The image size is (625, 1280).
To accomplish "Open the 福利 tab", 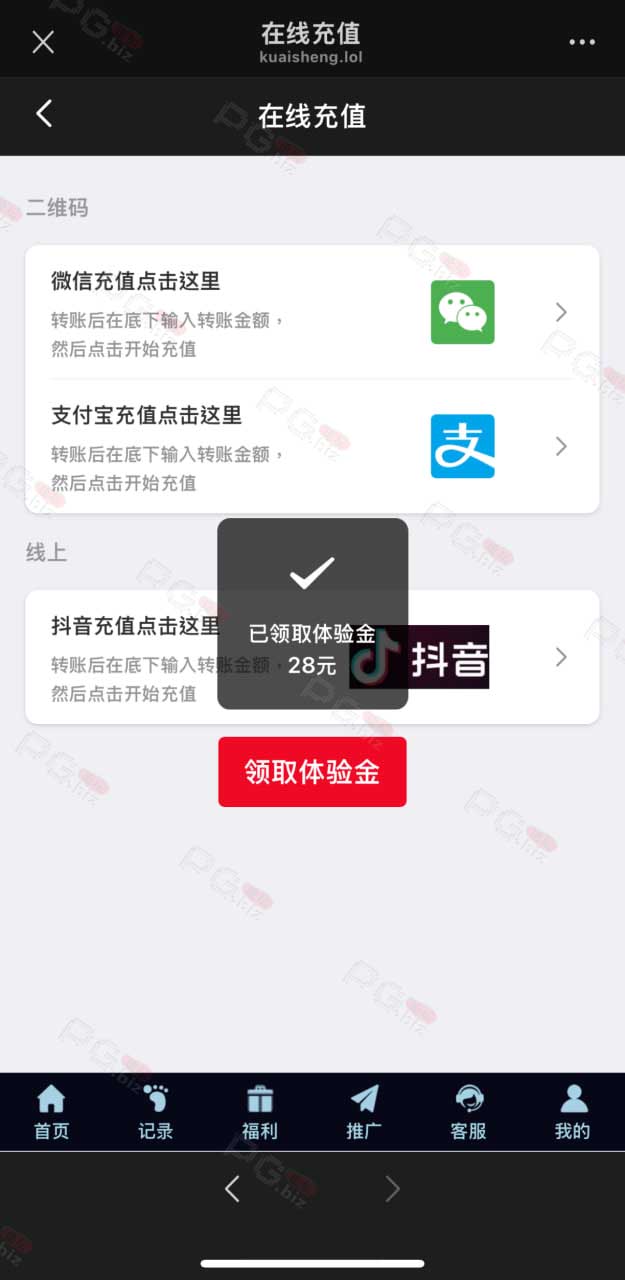I will coord(260,1113).
